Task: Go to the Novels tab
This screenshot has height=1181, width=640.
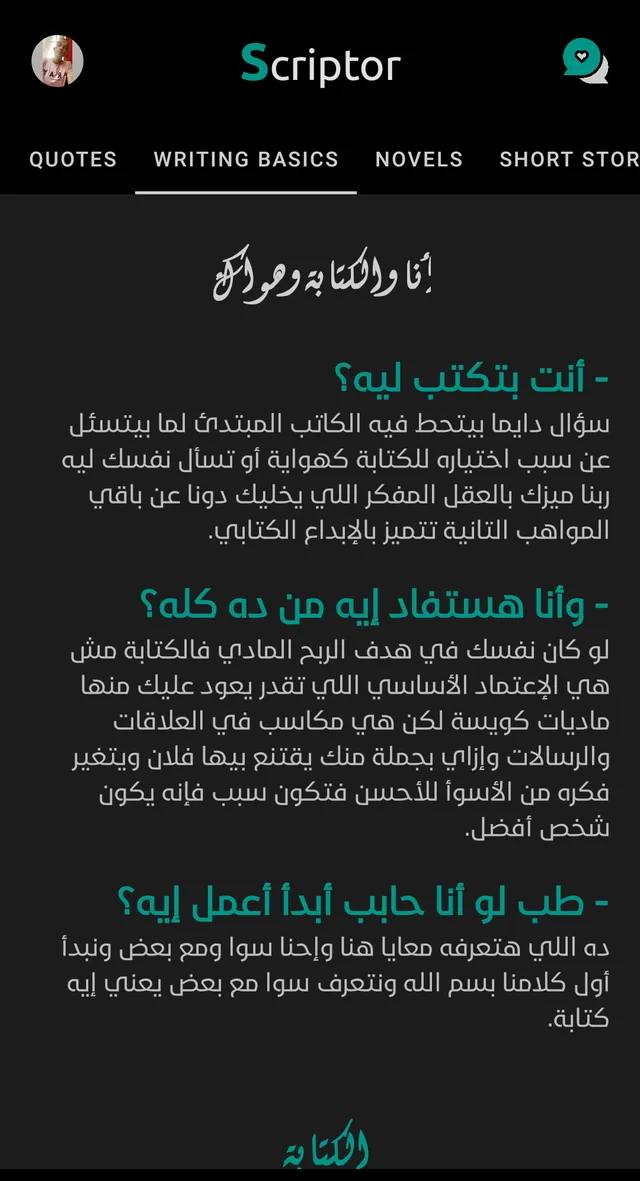Action: point(419,160)
